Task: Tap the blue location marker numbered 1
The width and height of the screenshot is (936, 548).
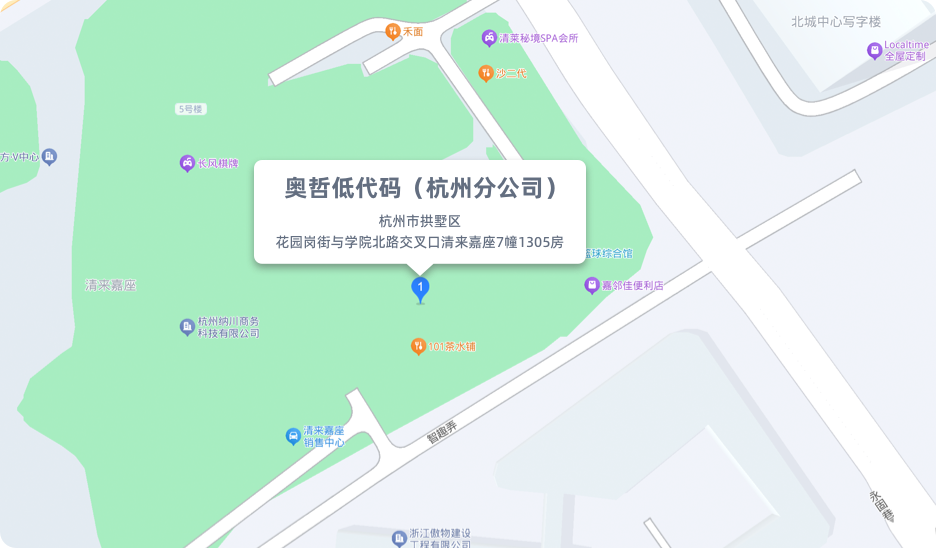Action: (420, 289)
